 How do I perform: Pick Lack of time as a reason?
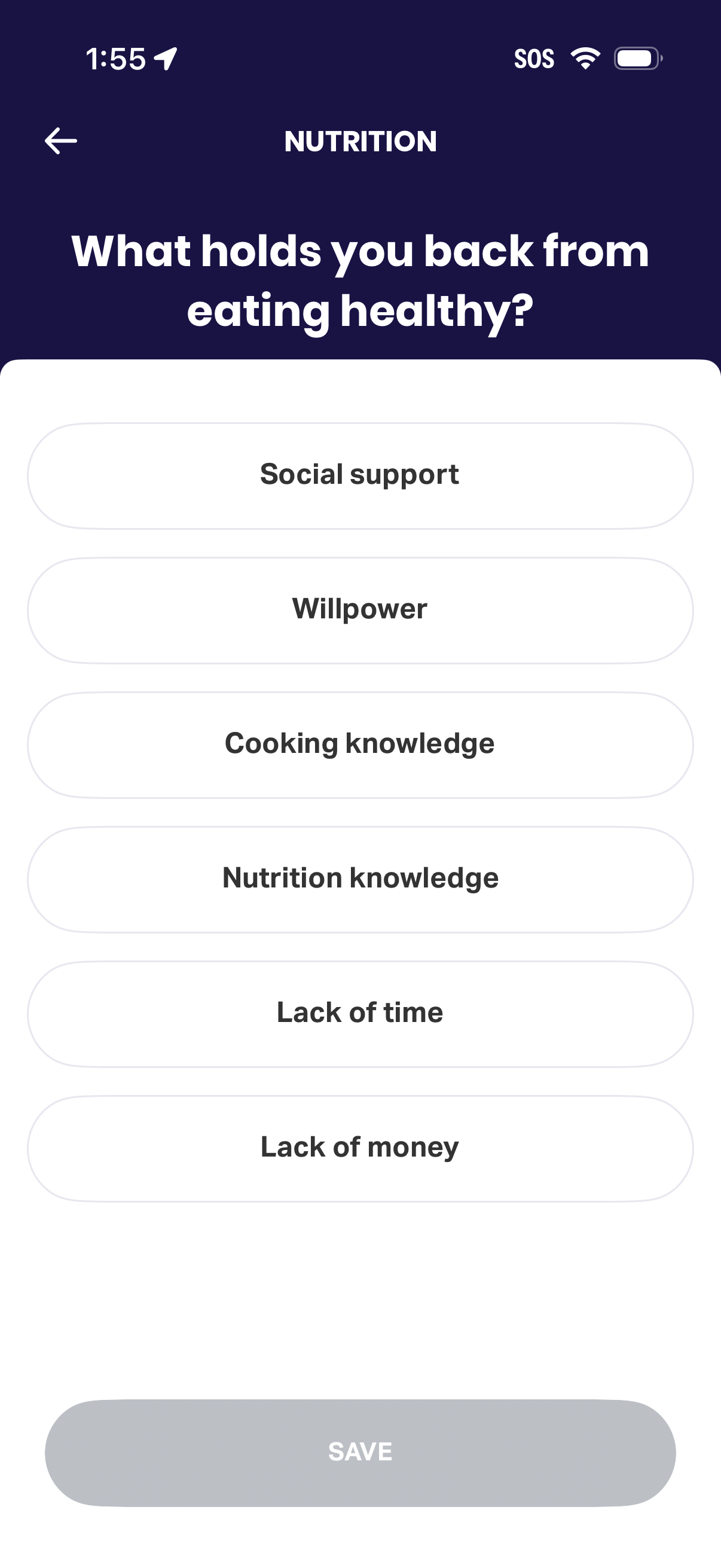point(360,1012)
